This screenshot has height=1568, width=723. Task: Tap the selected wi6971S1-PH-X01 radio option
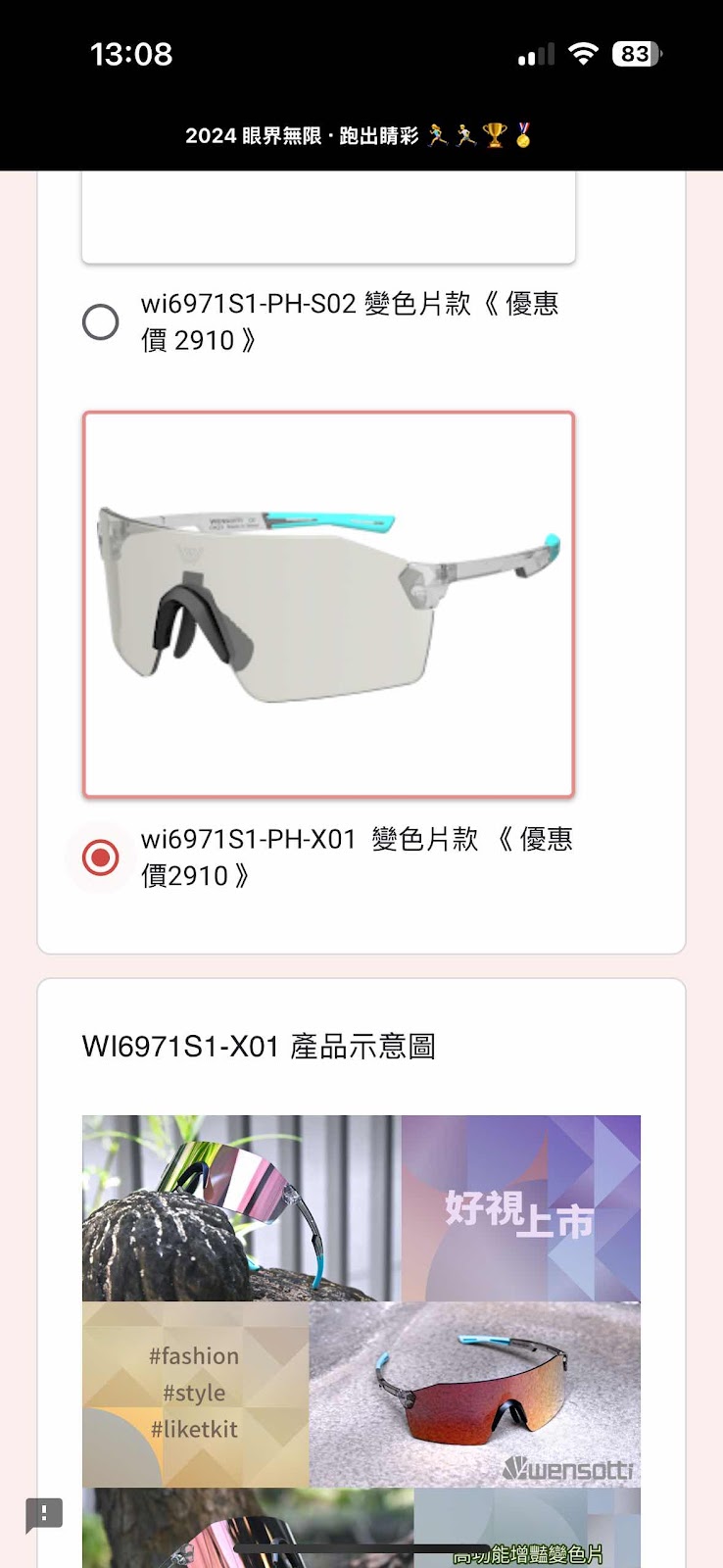click(100, 857)
